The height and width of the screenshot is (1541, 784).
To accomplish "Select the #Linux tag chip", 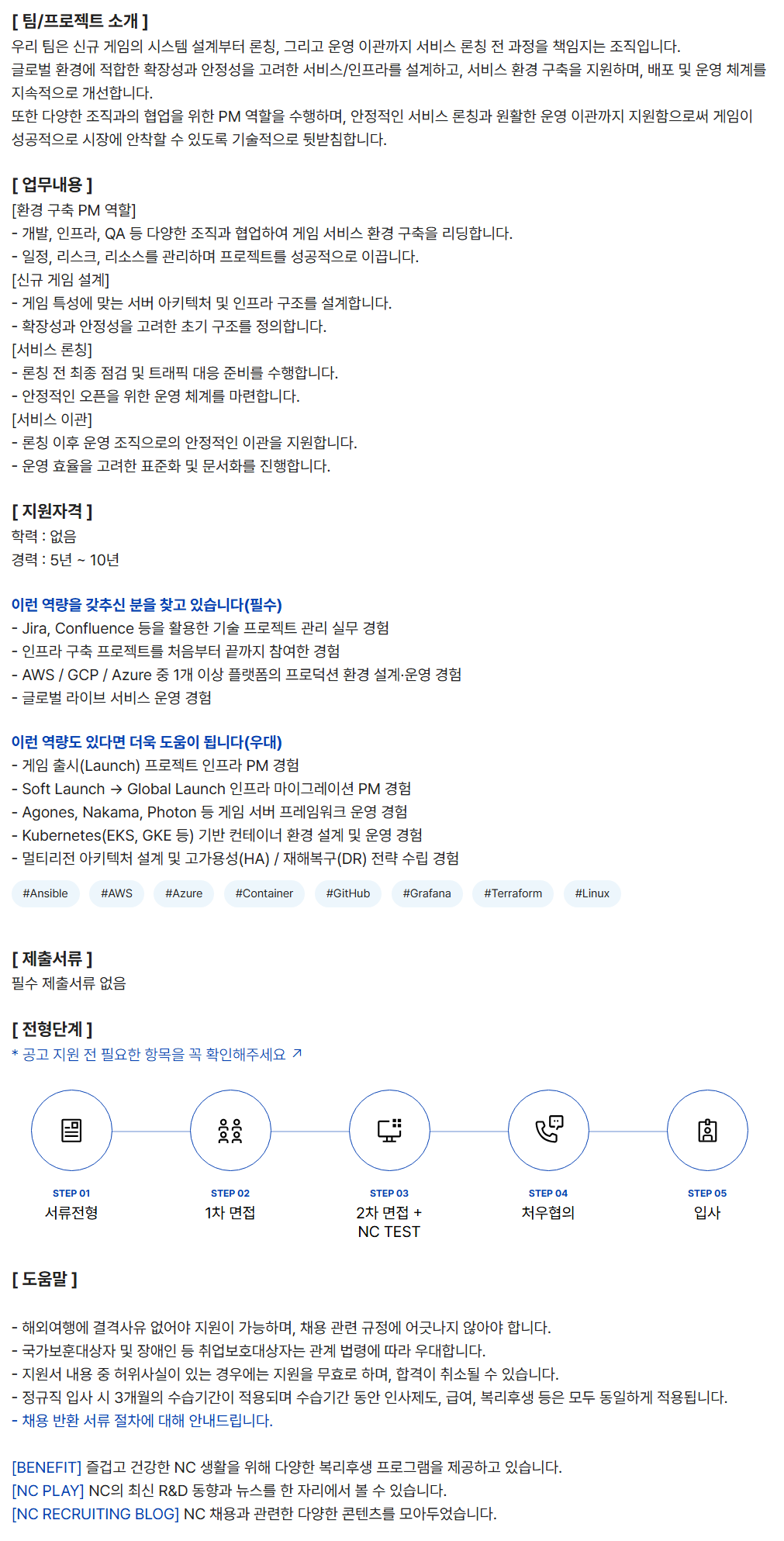I will 592,893.
